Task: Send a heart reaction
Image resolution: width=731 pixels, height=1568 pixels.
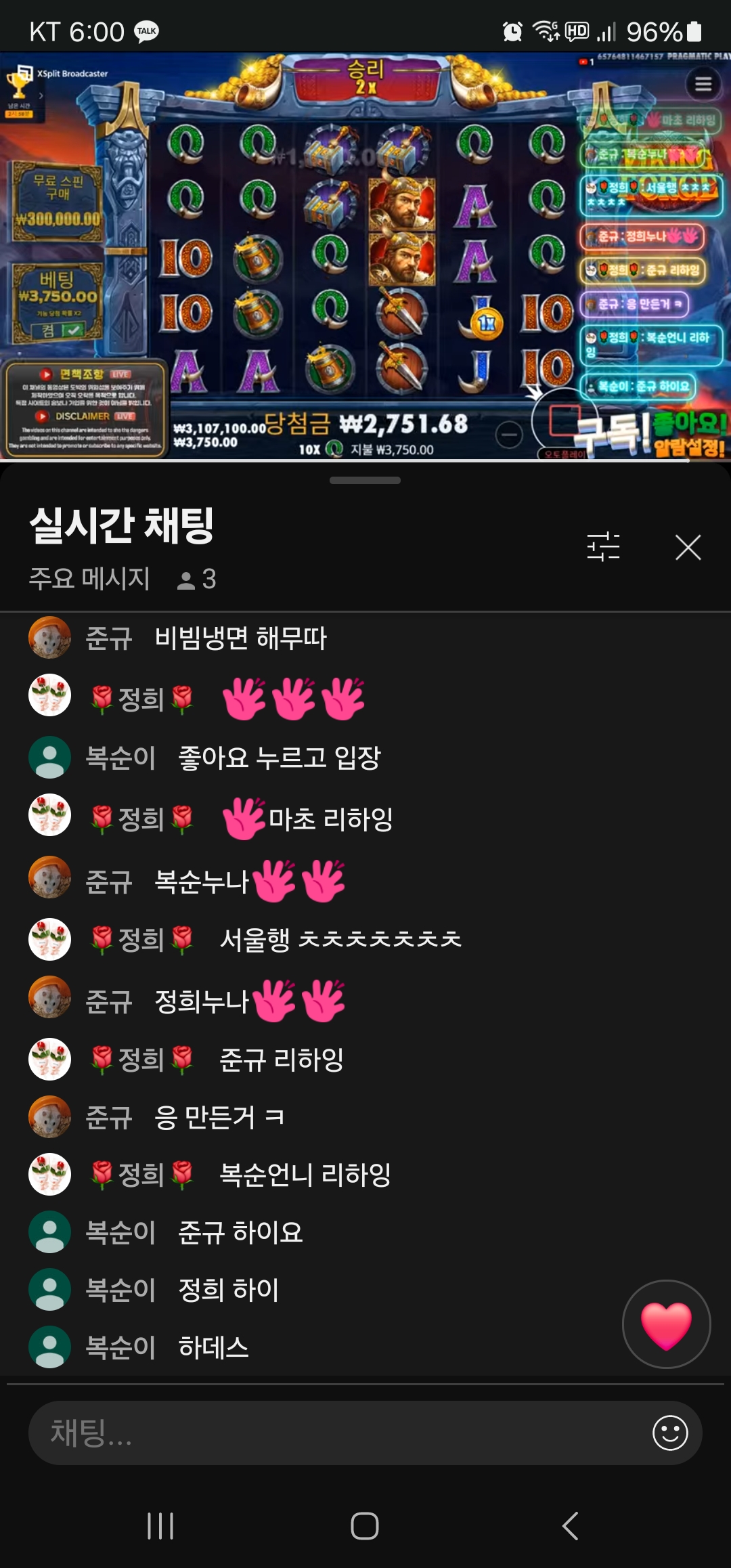Action: coord(666,1324)
